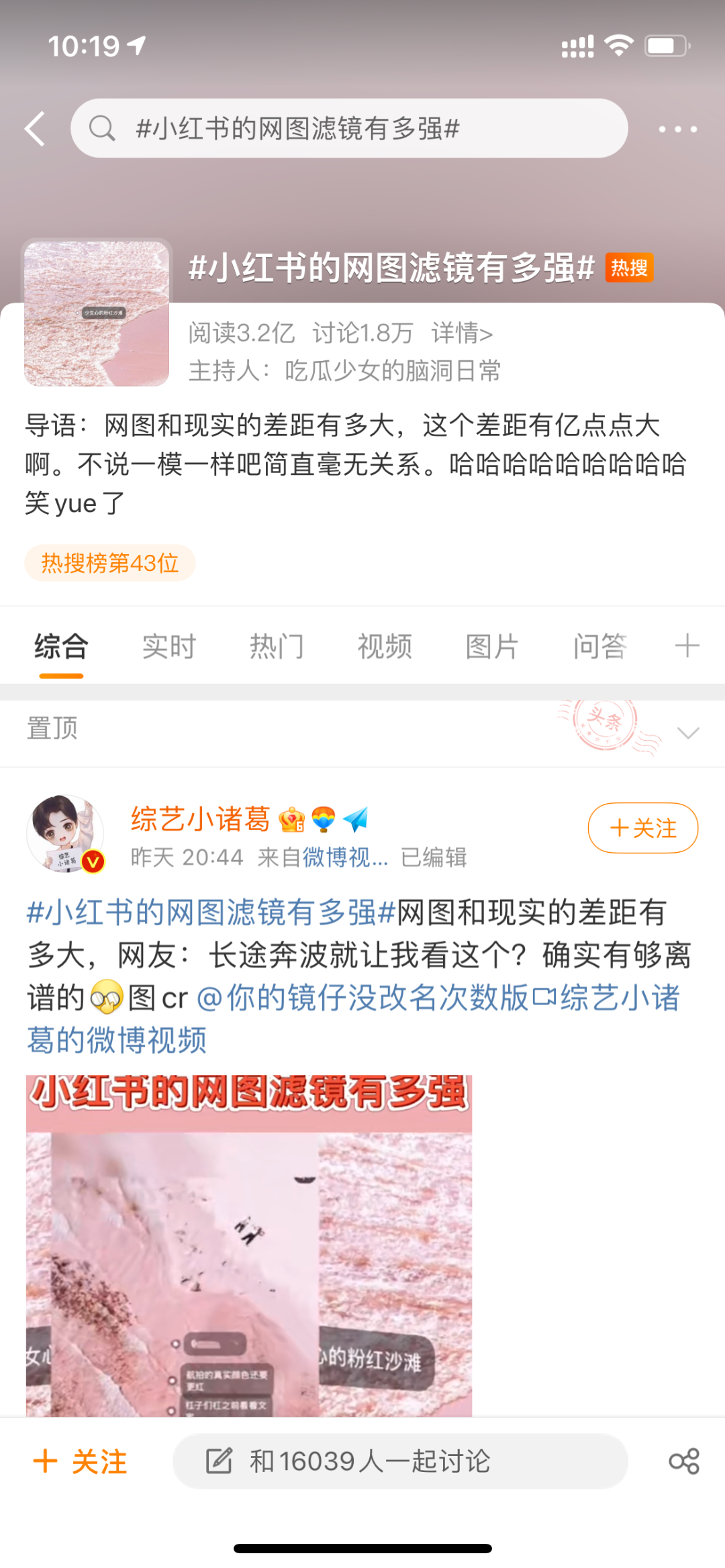Switch to the 热门 tab
The width and height of the screenshot is (725, 1568).
[x=277, y=647]
